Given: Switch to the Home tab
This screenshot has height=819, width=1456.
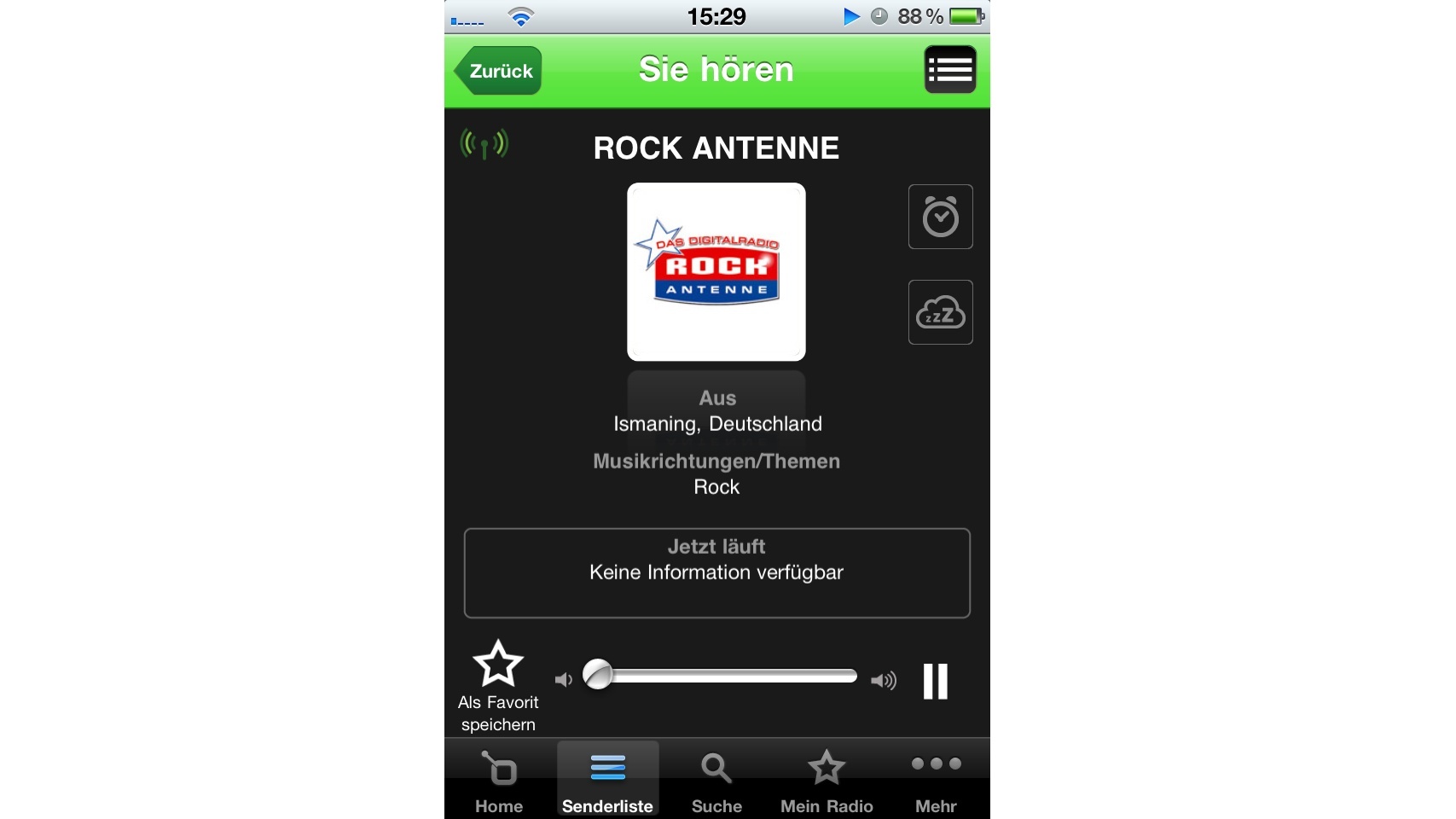Looking at the screenshot, I should 499,781.
